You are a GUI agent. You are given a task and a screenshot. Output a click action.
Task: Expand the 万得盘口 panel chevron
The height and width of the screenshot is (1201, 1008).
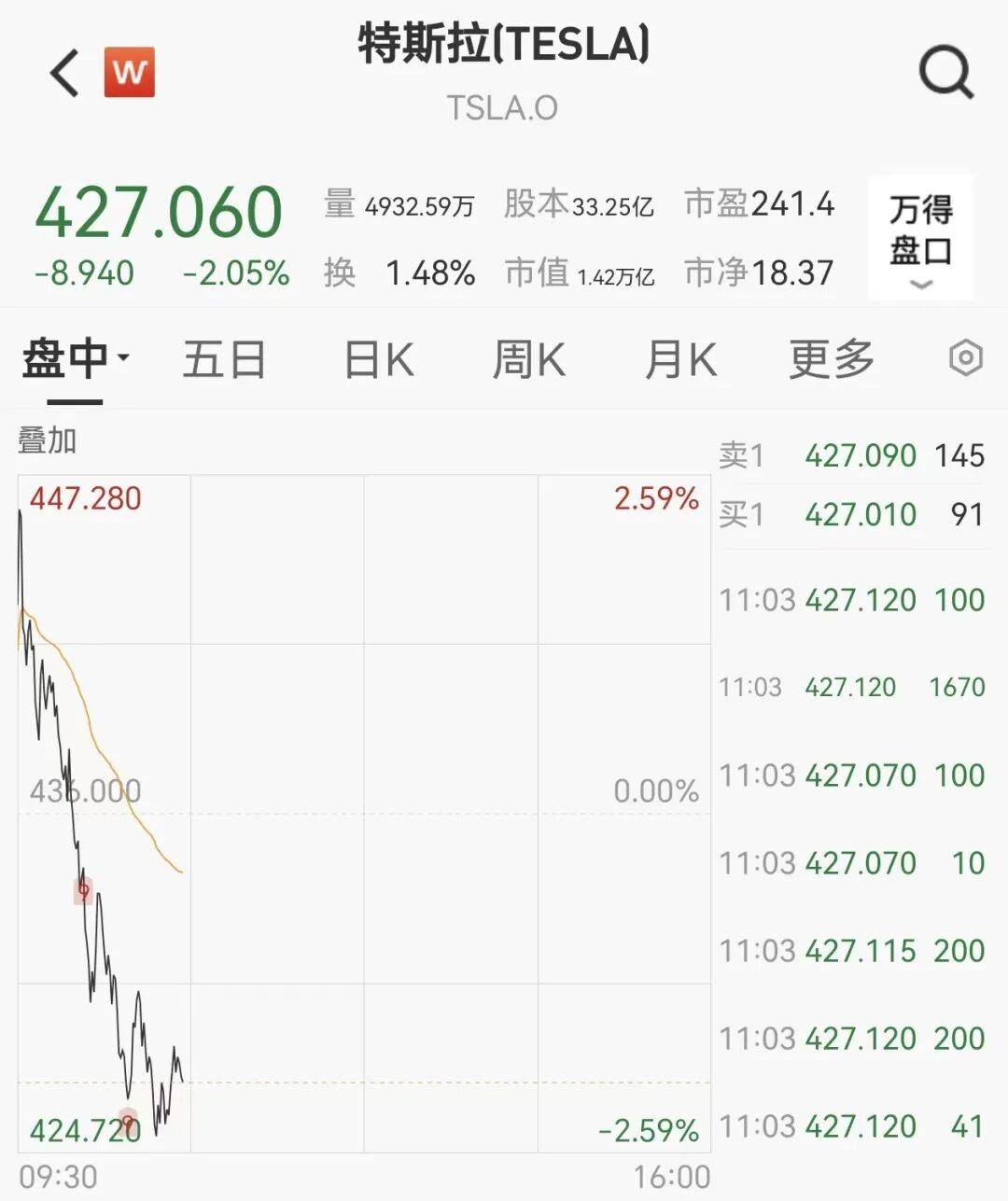(x=921, y=283)
